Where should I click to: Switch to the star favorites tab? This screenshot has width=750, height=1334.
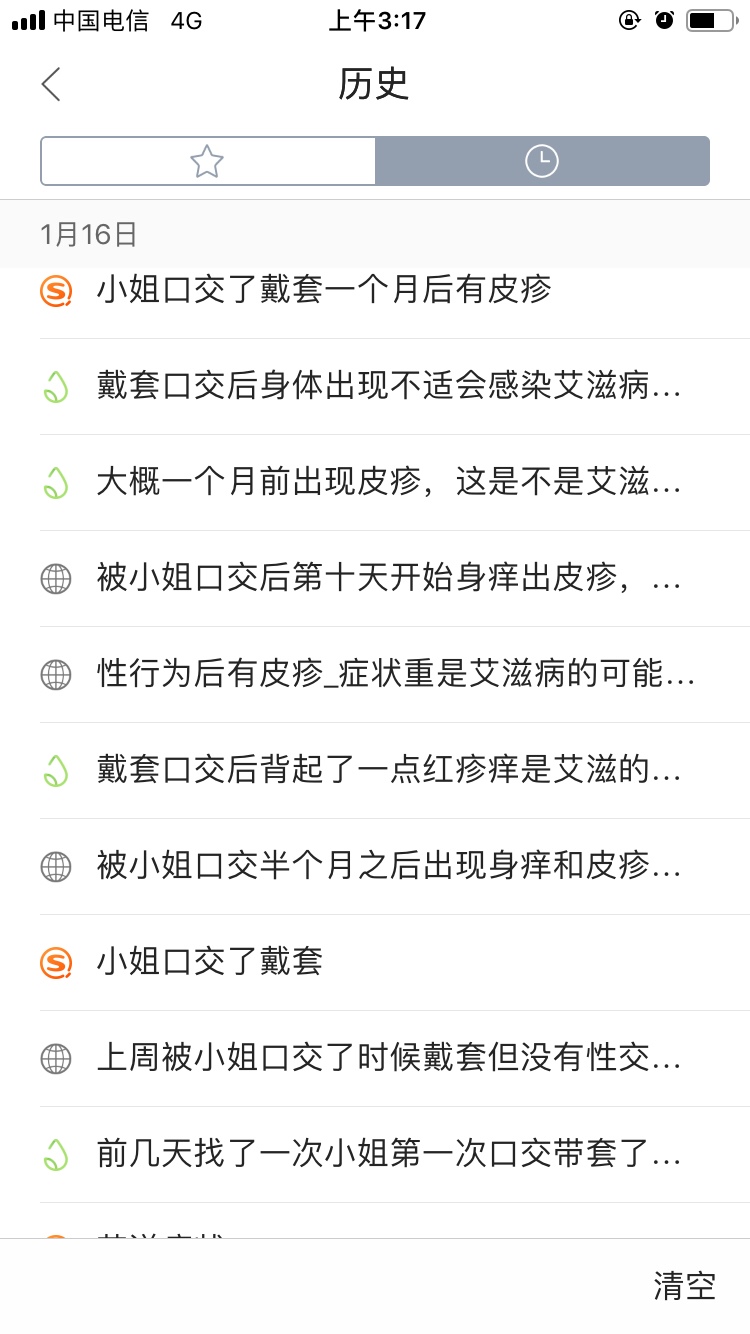coord(208,161)
